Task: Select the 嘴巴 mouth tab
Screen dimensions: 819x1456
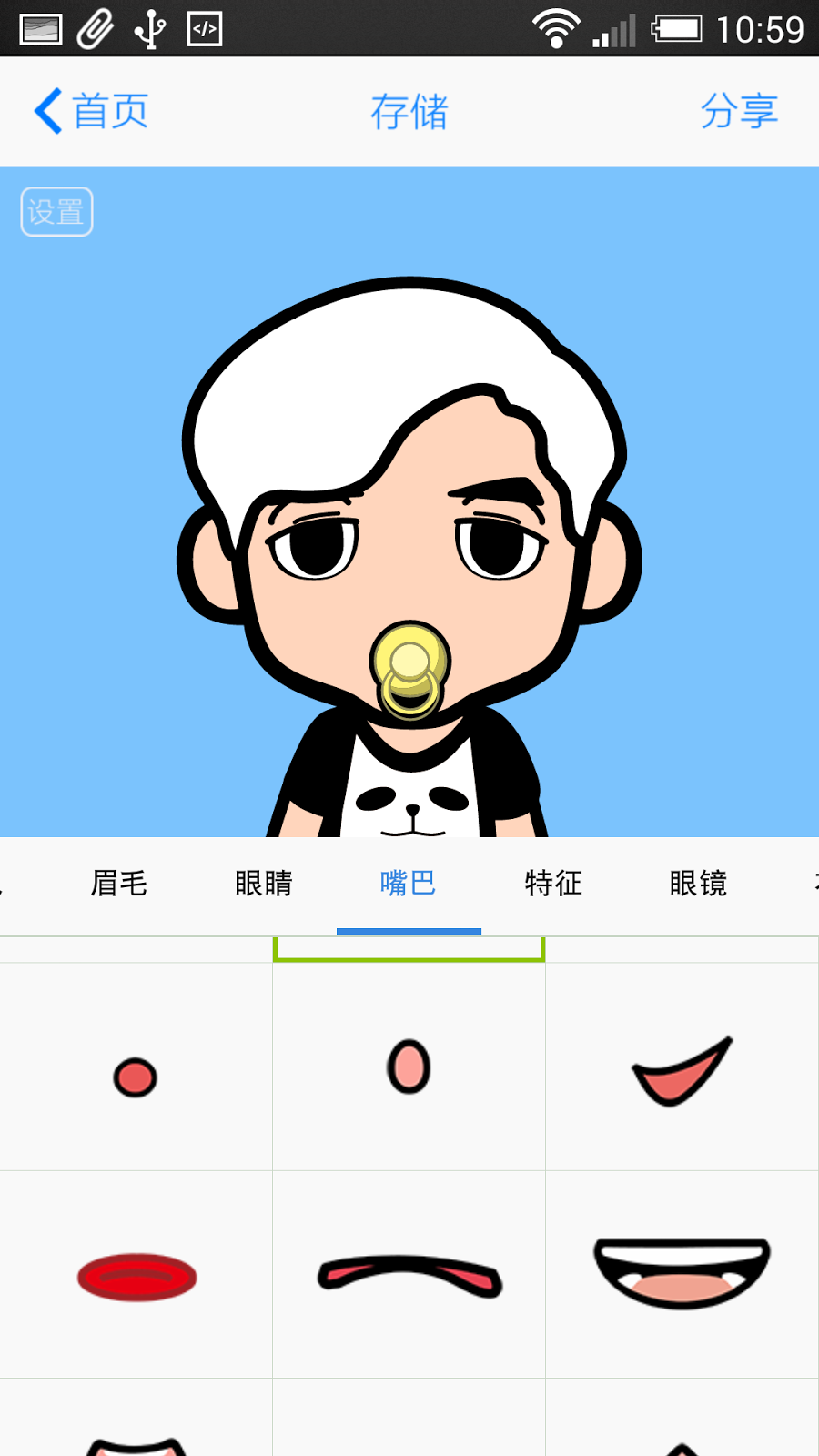Action: pyautogui.click(x=409, y=883)
